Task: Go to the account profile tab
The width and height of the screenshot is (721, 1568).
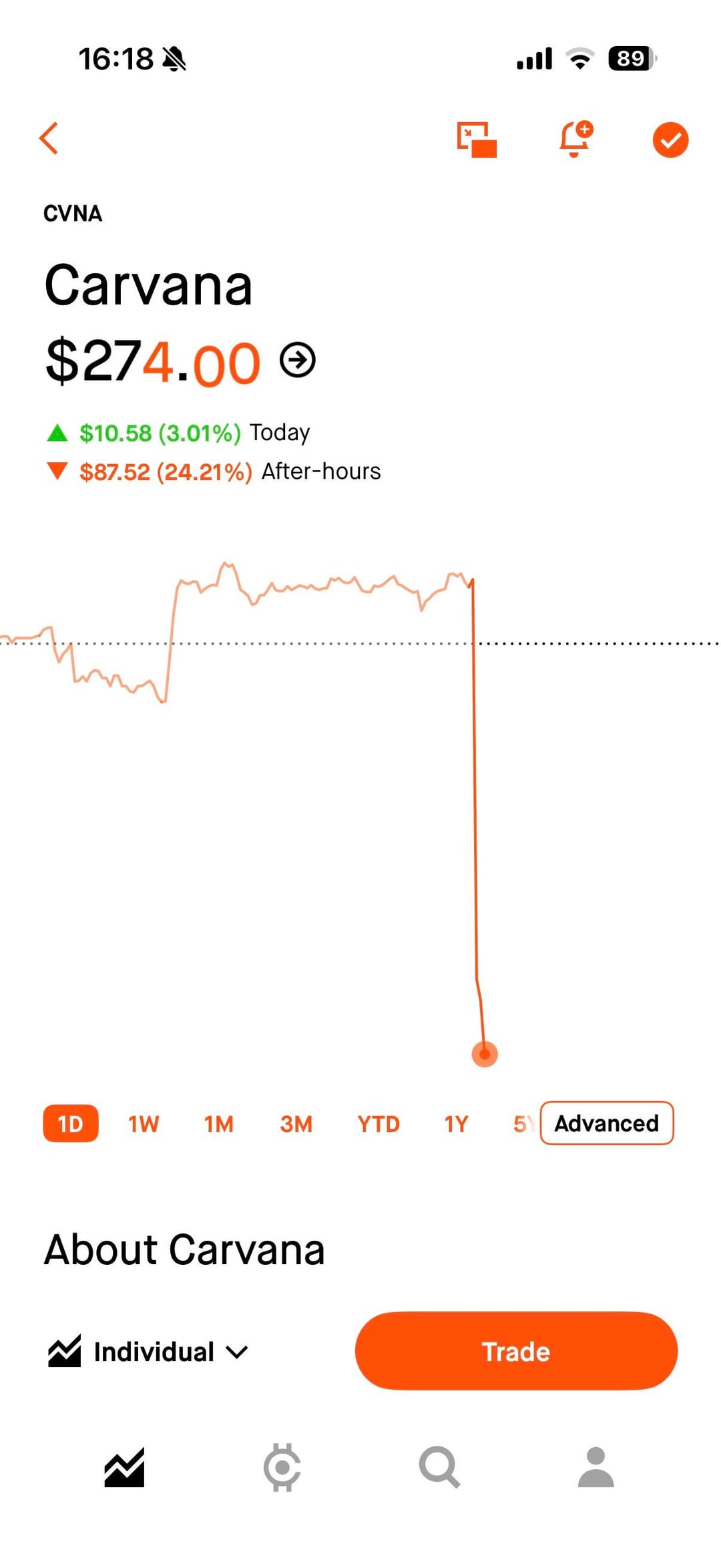Action: (x=595, y=1468)
